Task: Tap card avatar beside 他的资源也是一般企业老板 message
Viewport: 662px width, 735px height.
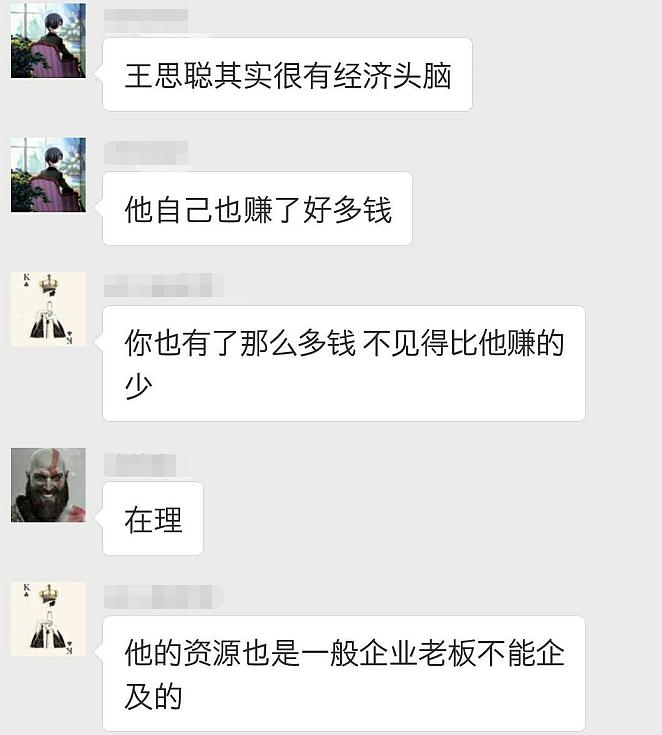Action: [x=48, y=619]
